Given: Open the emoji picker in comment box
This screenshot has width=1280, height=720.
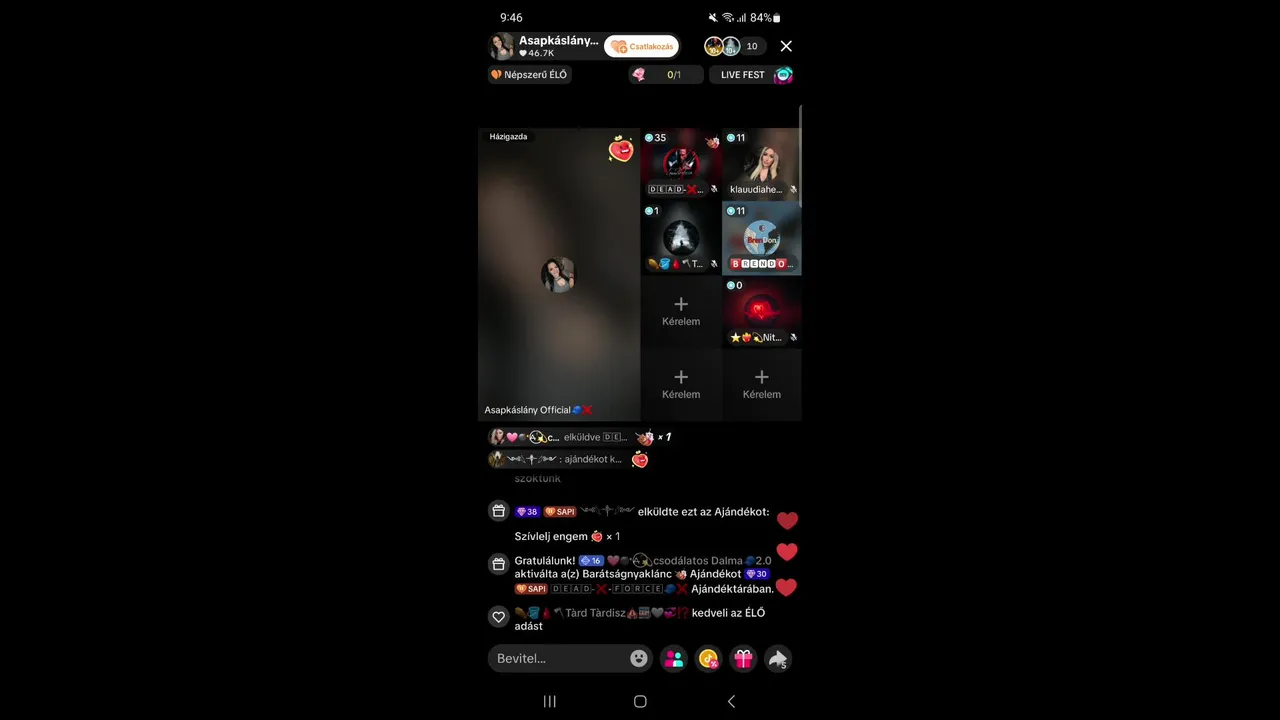Looking at the screenshot, I should coord(639,658).
